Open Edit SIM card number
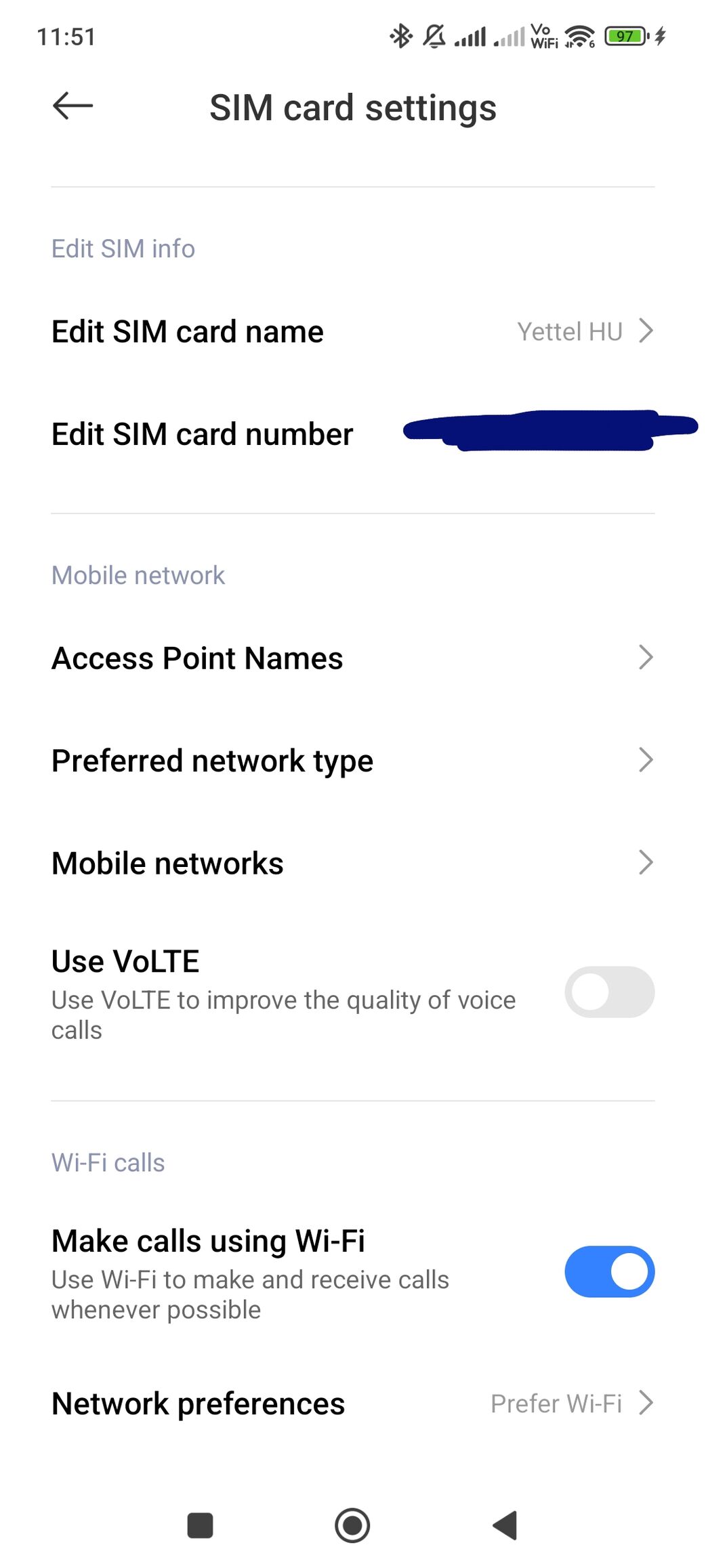 pyautogui.click(x=353, y=433)
